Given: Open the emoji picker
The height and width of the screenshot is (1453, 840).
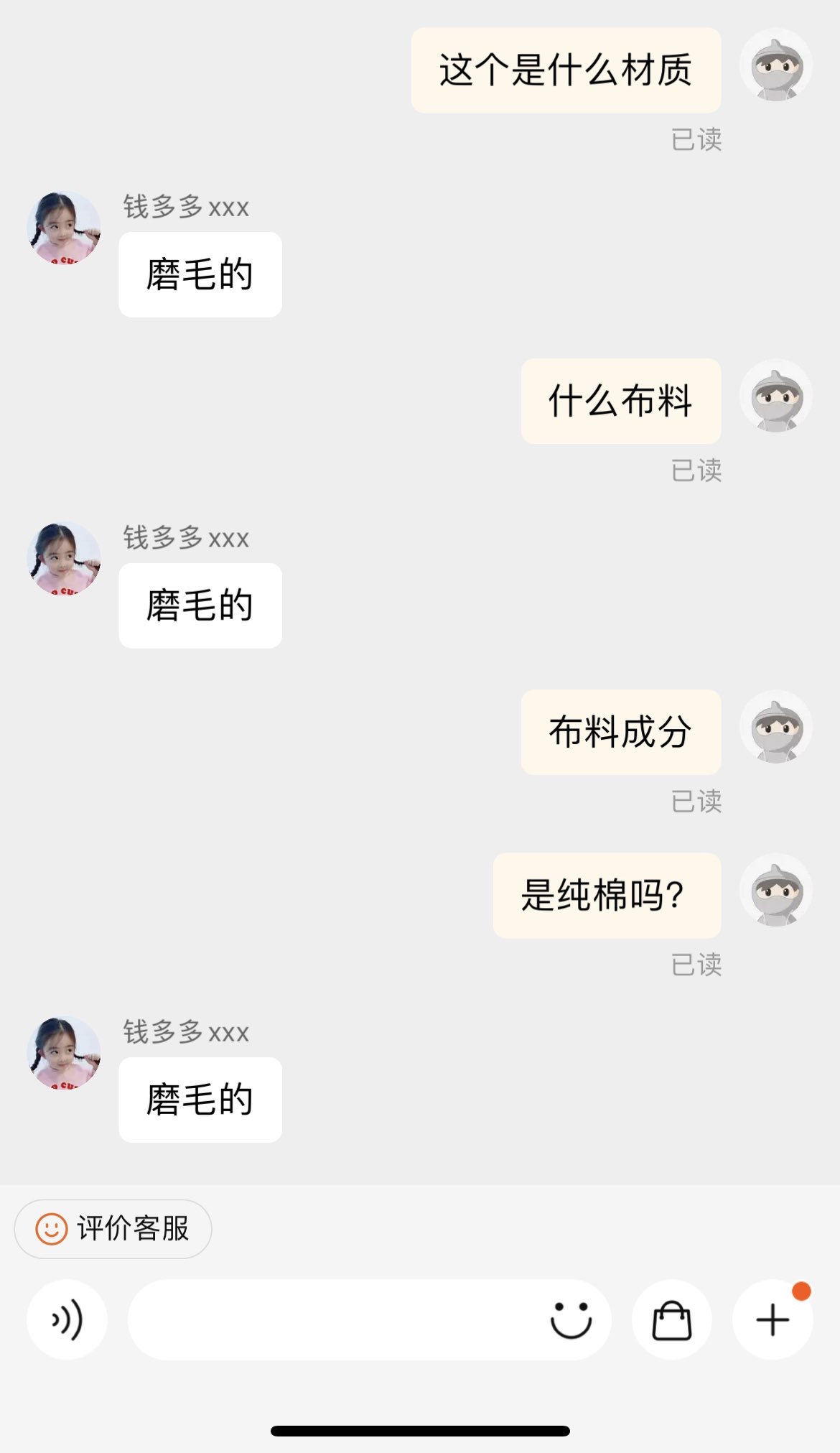Looking at the screenshot, I should tap(571, 1320).
